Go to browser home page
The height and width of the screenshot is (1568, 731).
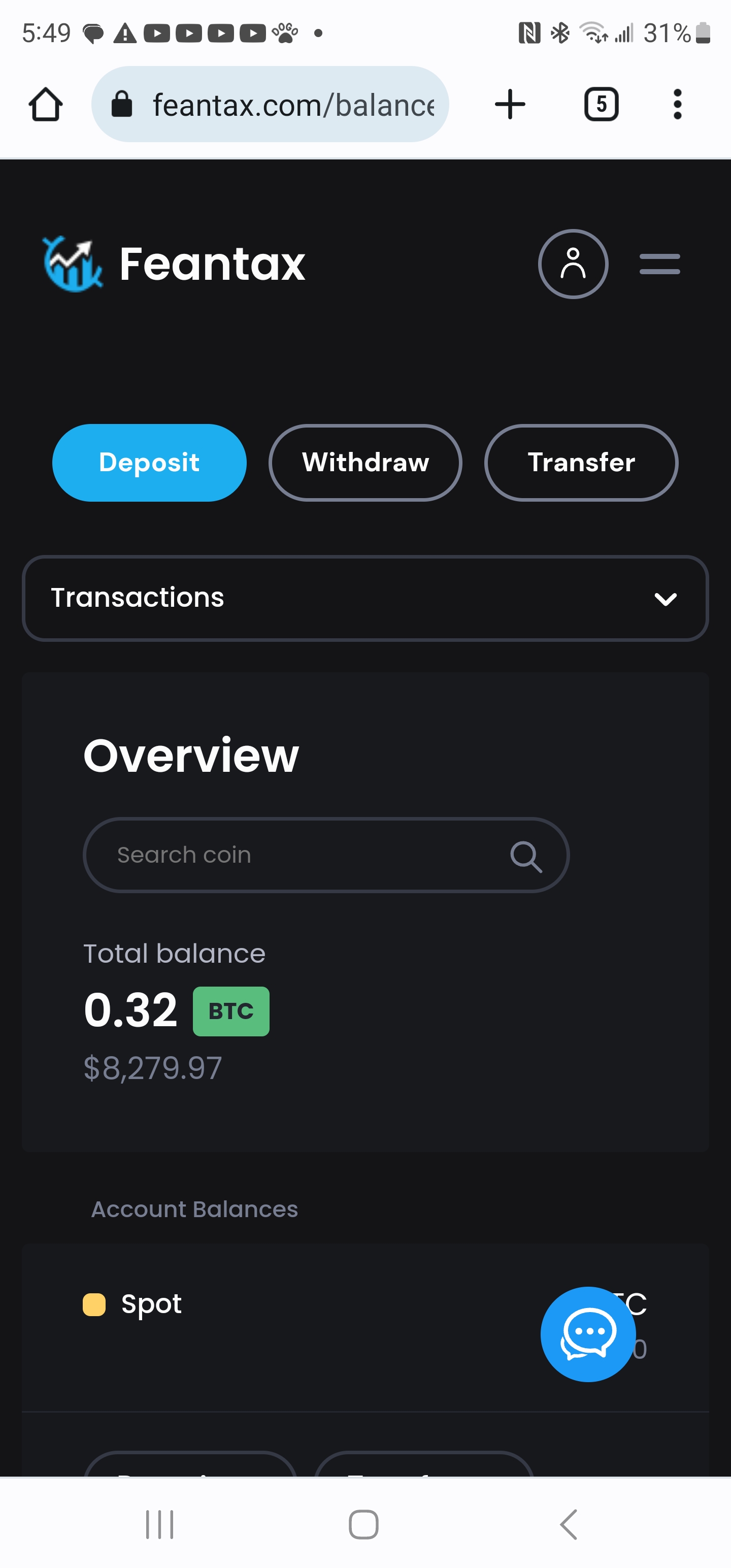pos(46,104)
